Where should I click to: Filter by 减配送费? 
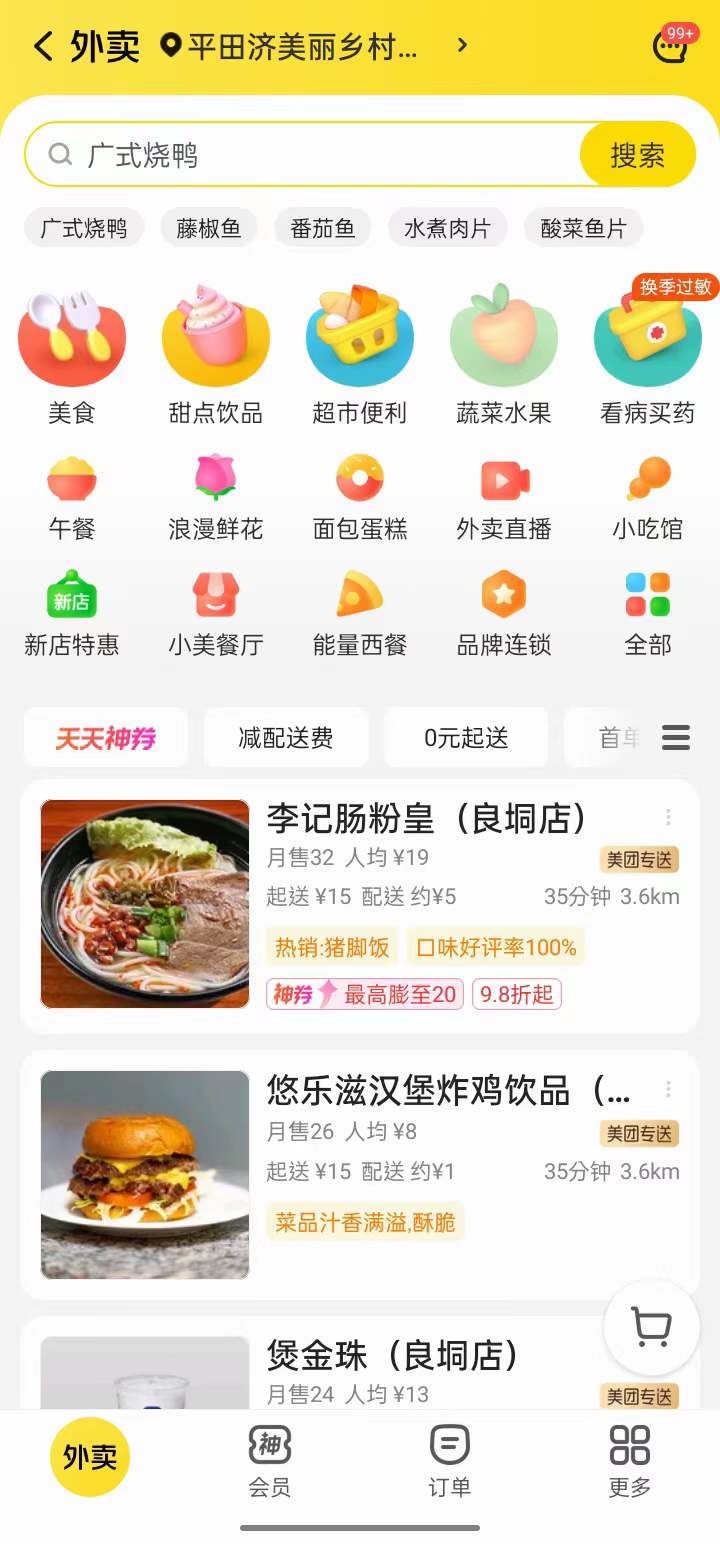click(286, 738)
